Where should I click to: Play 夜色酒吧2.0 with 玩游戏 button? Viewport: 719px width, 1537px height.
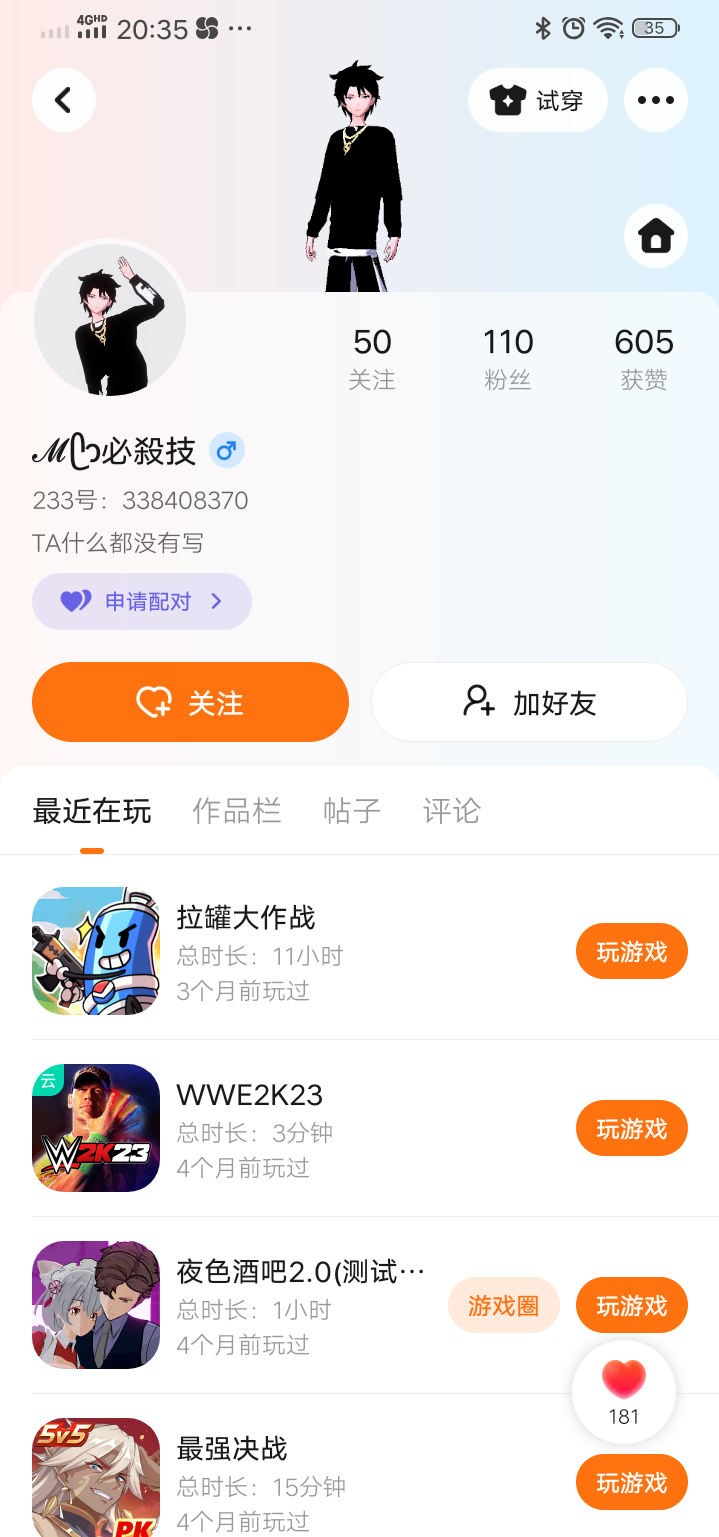[631, 1305]
